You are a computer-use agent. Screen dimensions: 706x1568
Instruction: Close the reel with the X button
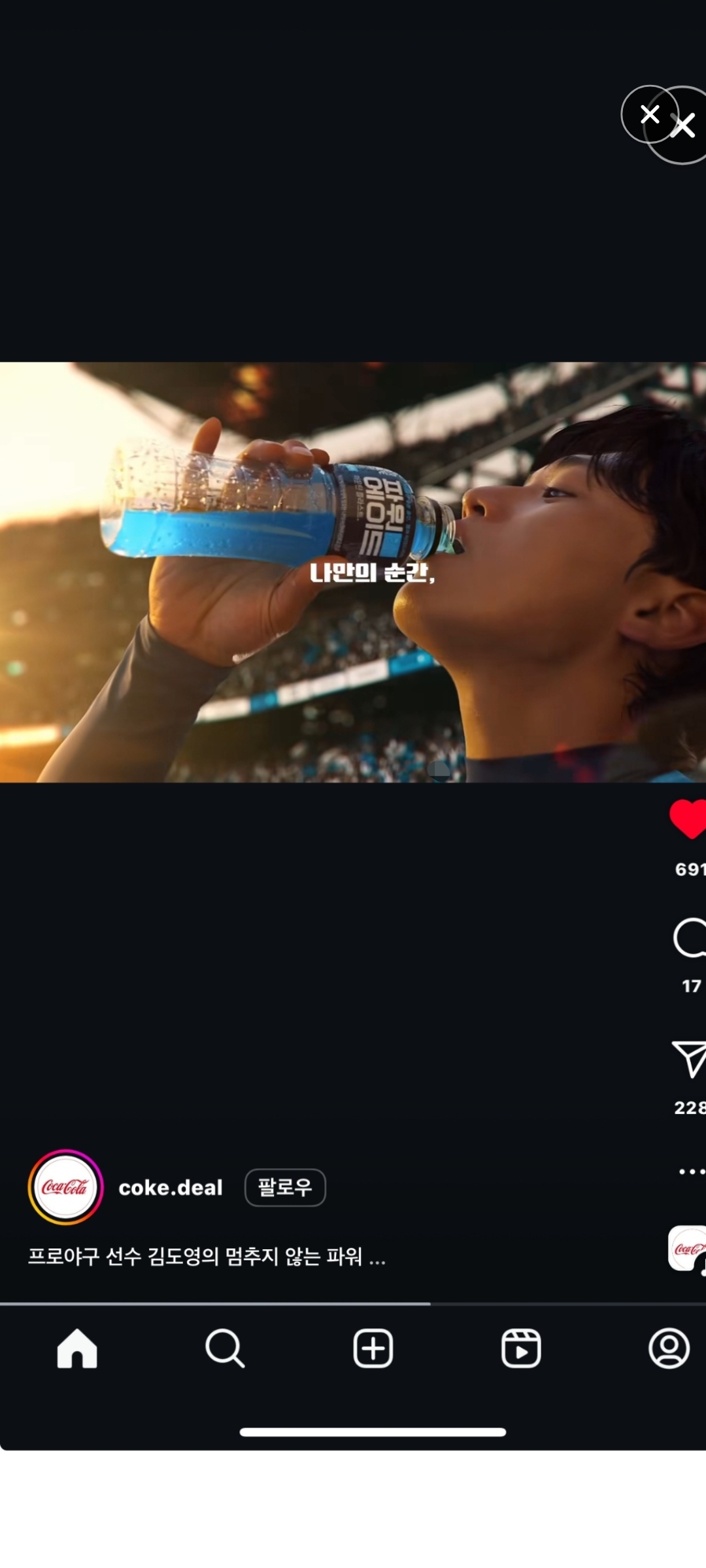coord(650,114)
